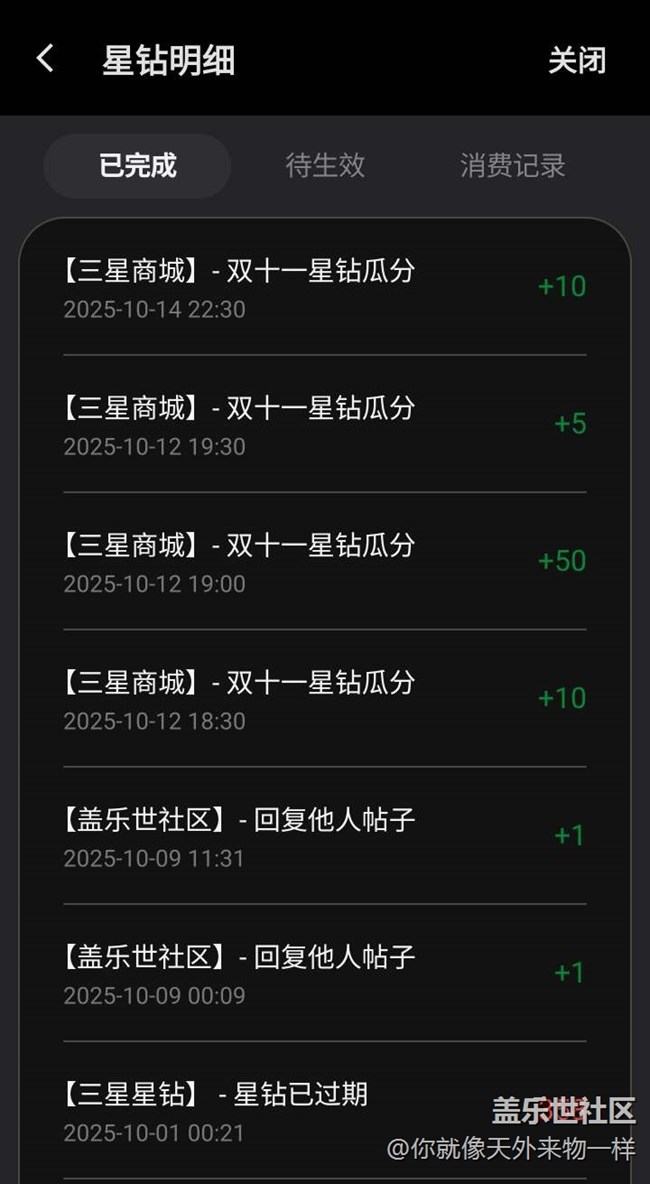Tap 关闭 to close the page
The height and width of the screenshot is (1184, 650).
[x=577, y=60]
